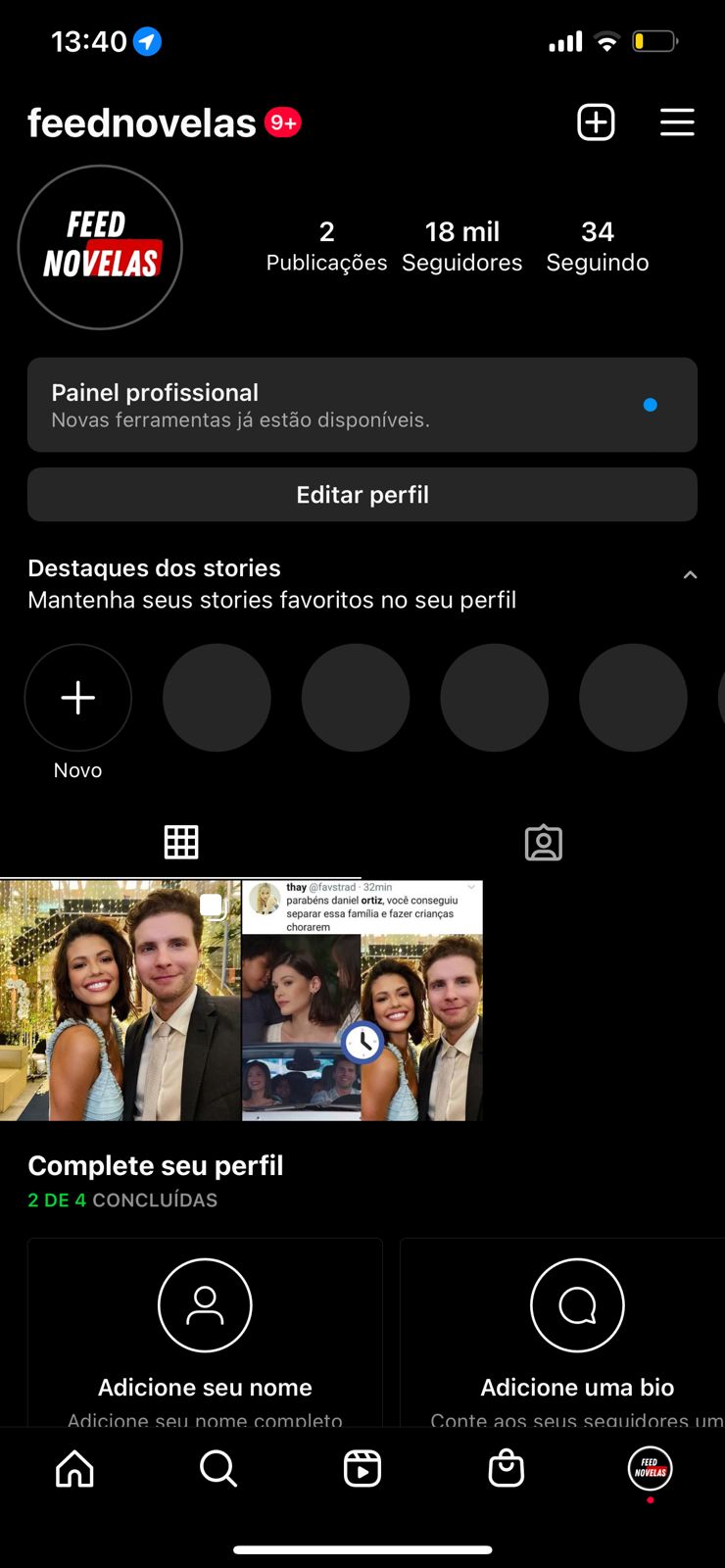Collapse the Destaques dos stories section

tap(690, 575)
